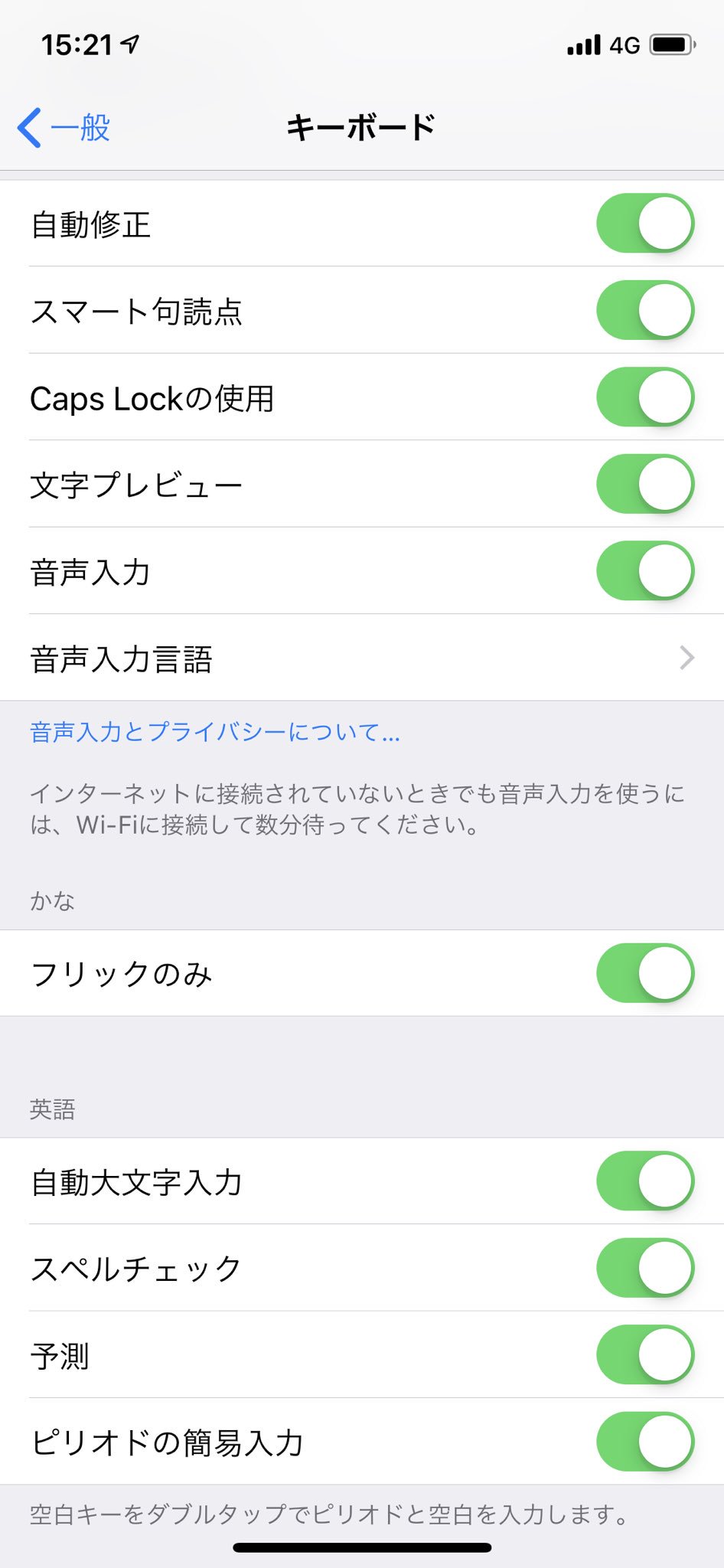
Task: Go back to 一般 settings
Action: click(64, 127)
